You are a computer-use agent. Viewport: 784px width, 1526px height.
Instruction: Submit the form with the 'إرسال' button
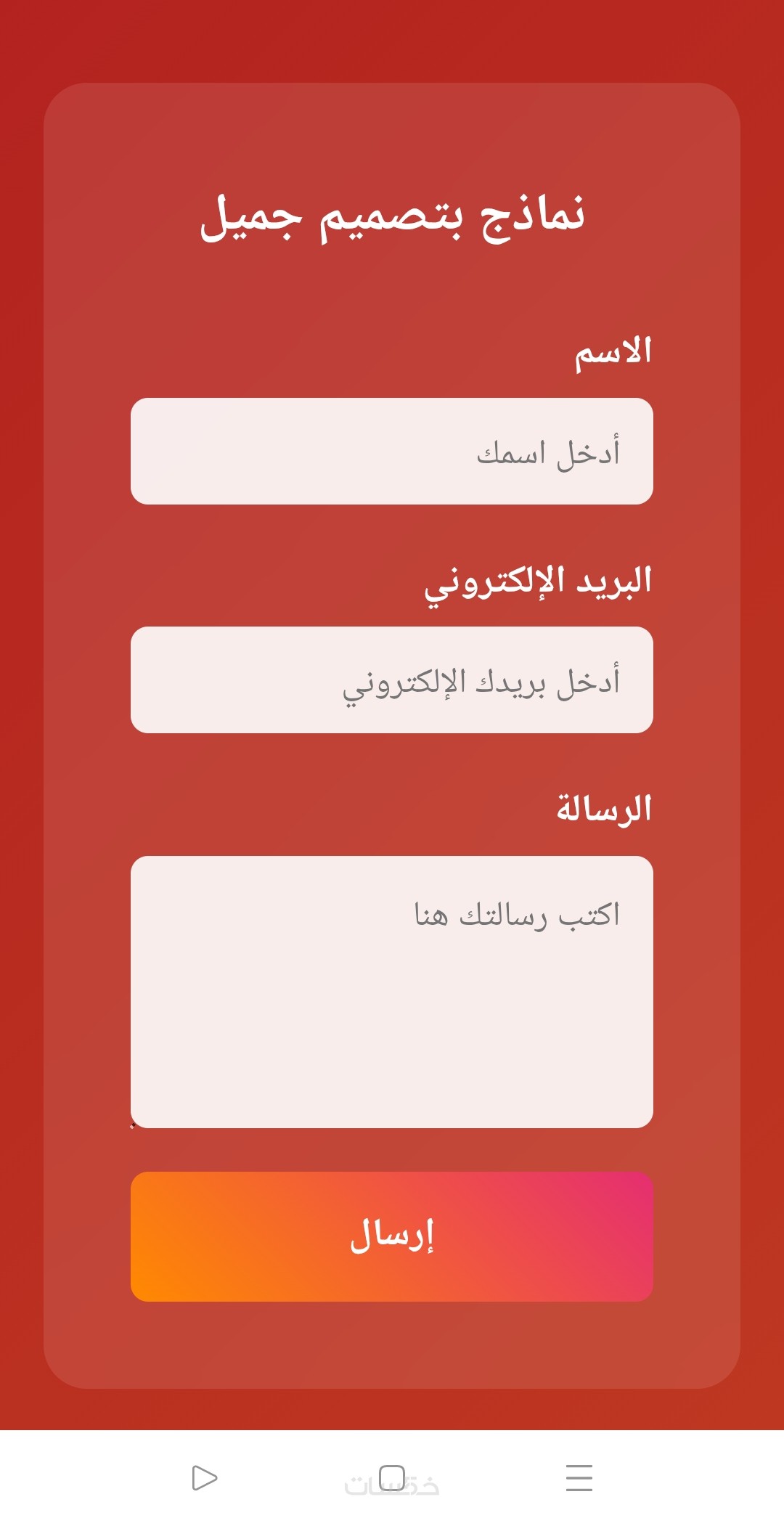(x=392, y=1236)
